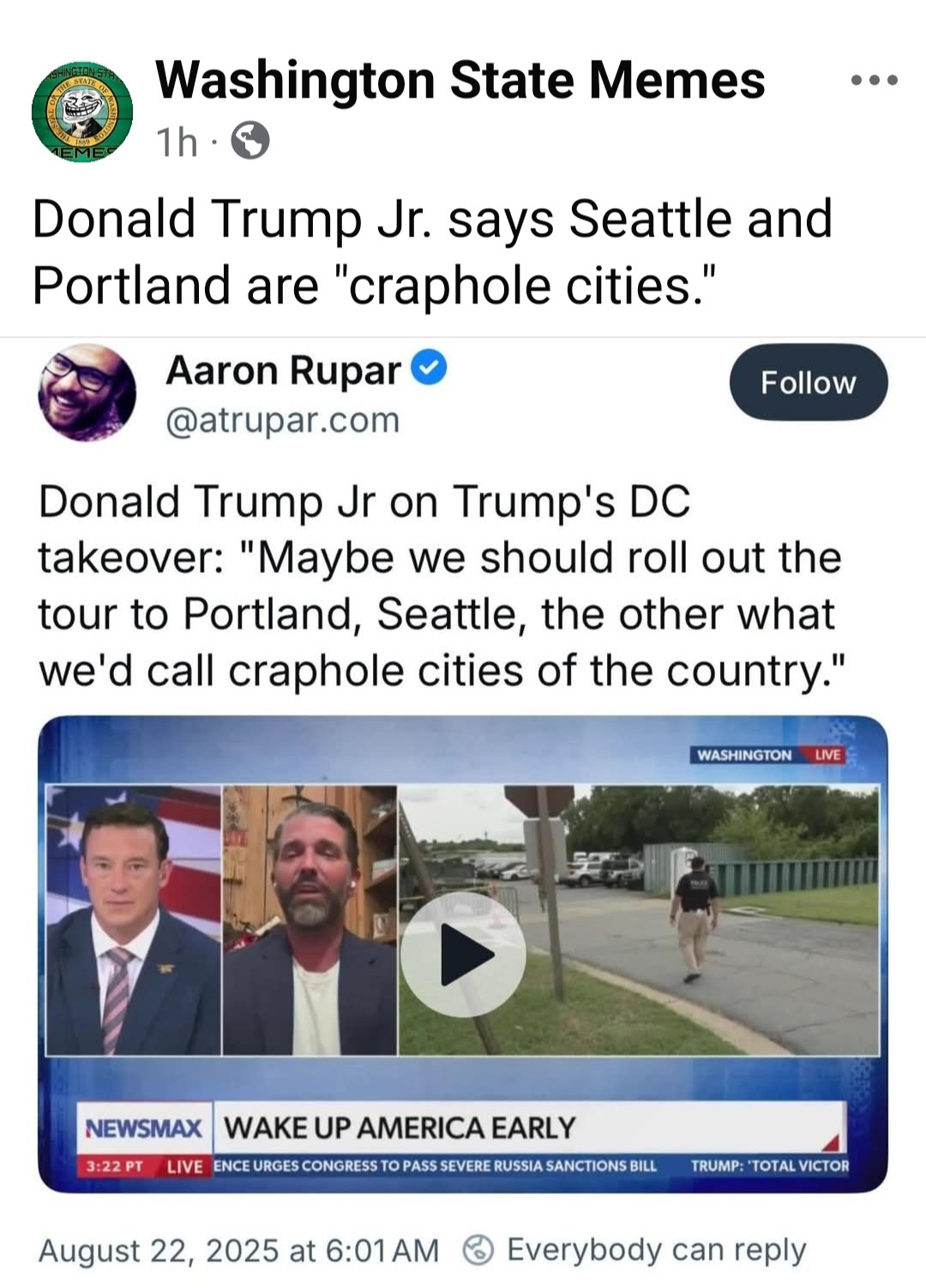Tap the Washington State Memes profile picture
This screenshot has height=1288, width=926.
point(81,112)
